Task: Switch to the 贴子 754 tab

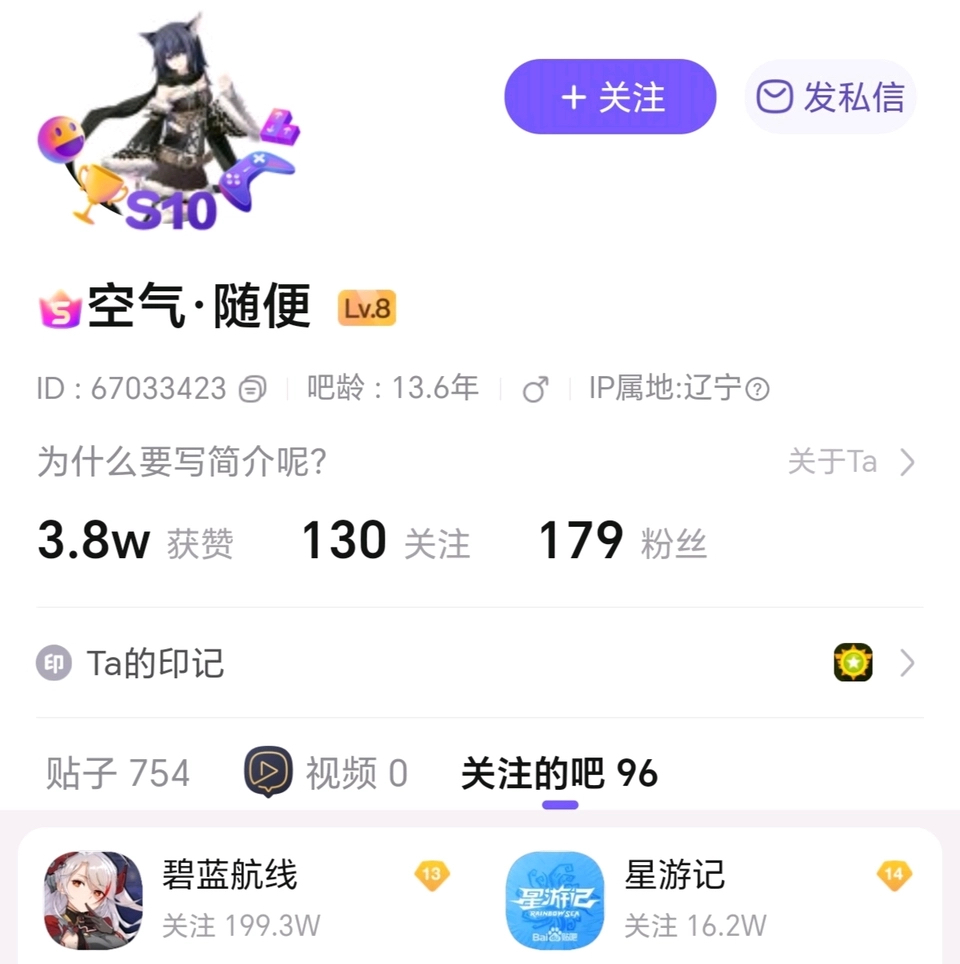Action: coord(118,773)
